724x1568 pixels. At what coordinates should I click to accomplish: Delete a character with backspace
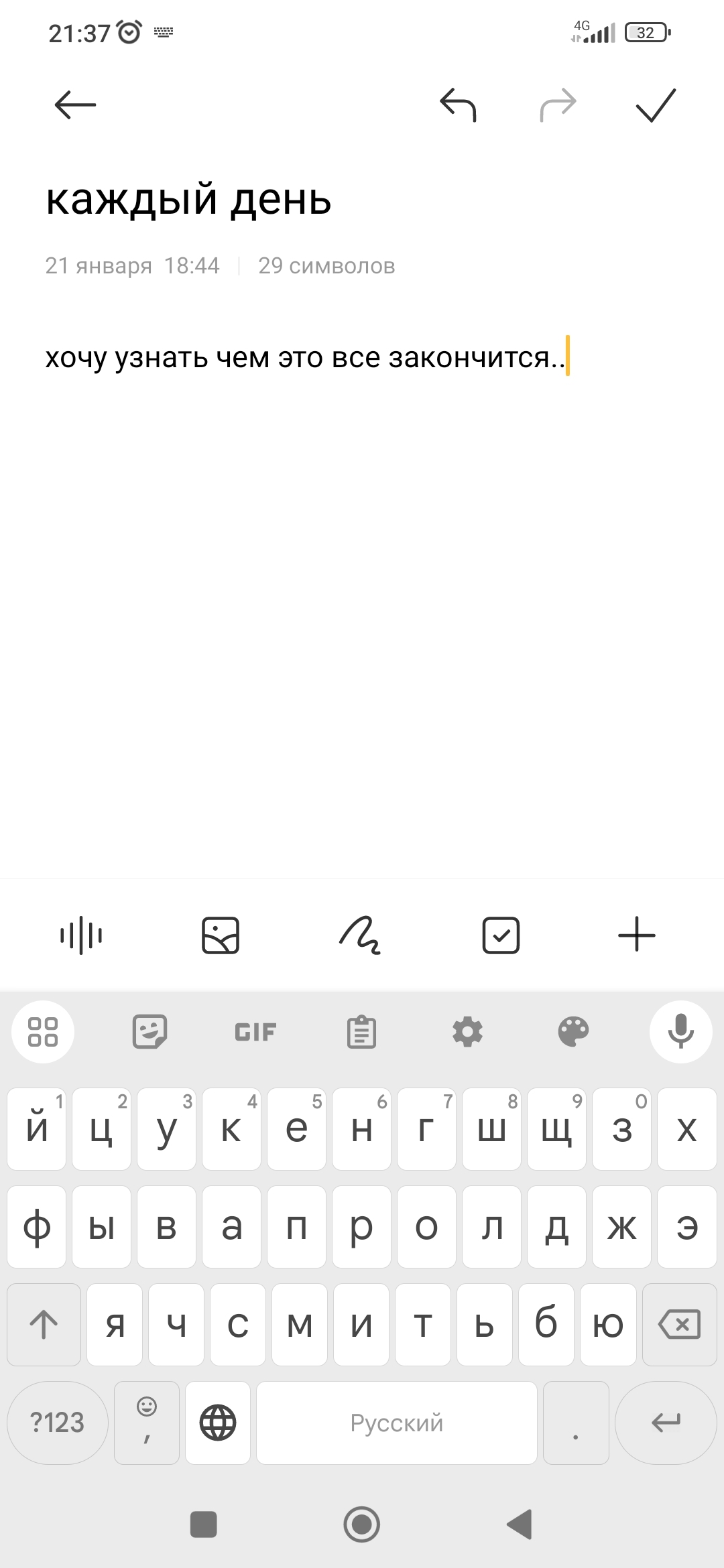coord(680,1325)
